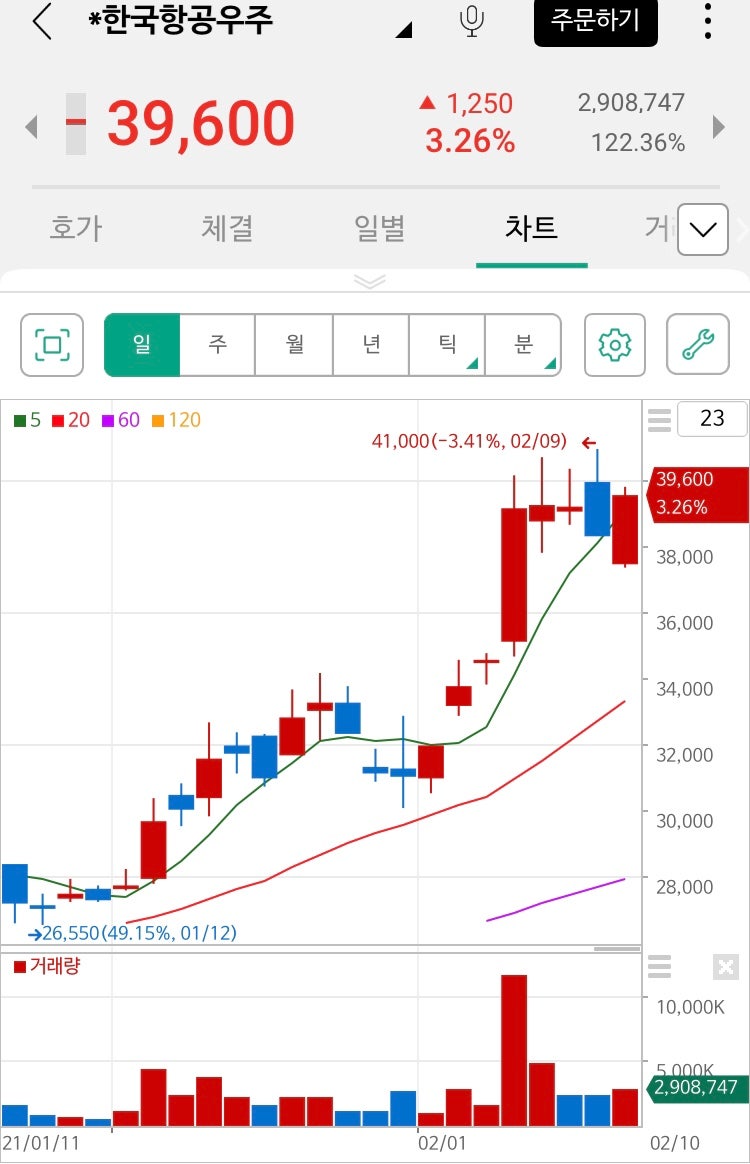Click the purple 60 MA color swatch

click(x=106, y=420)
